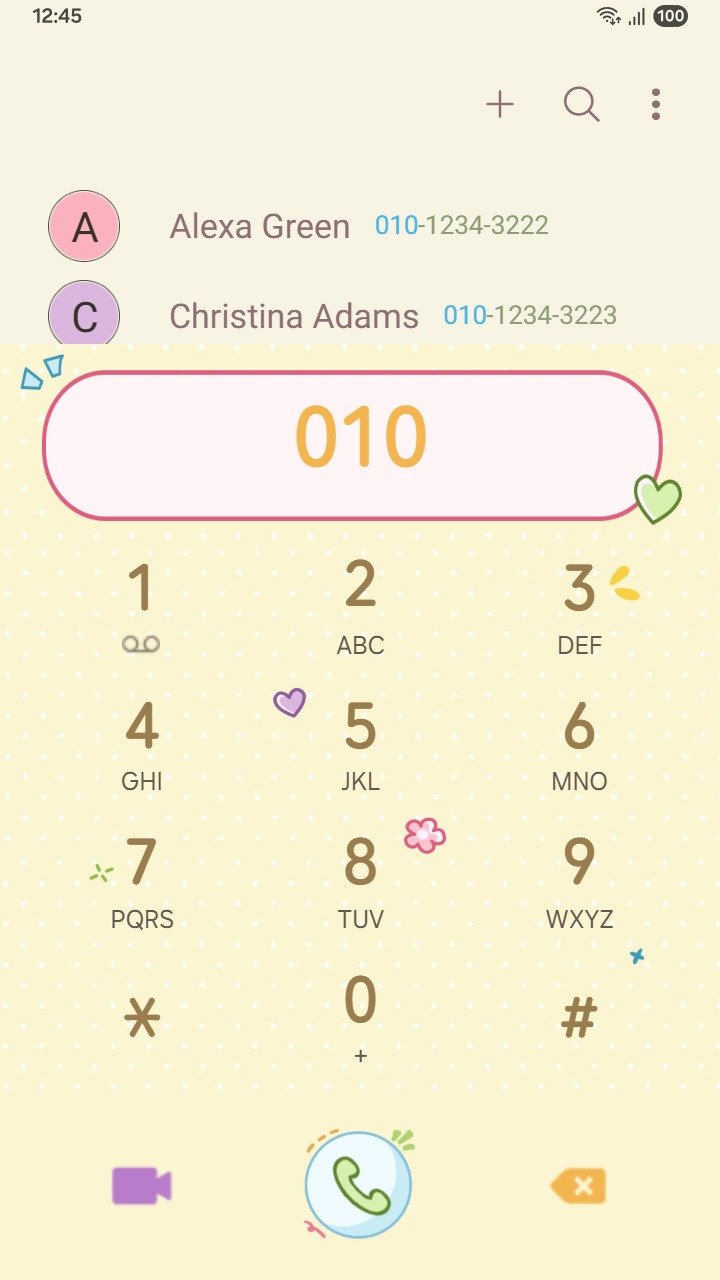
Task: Dial digit 8 TUV key
Action: point(360,880)
